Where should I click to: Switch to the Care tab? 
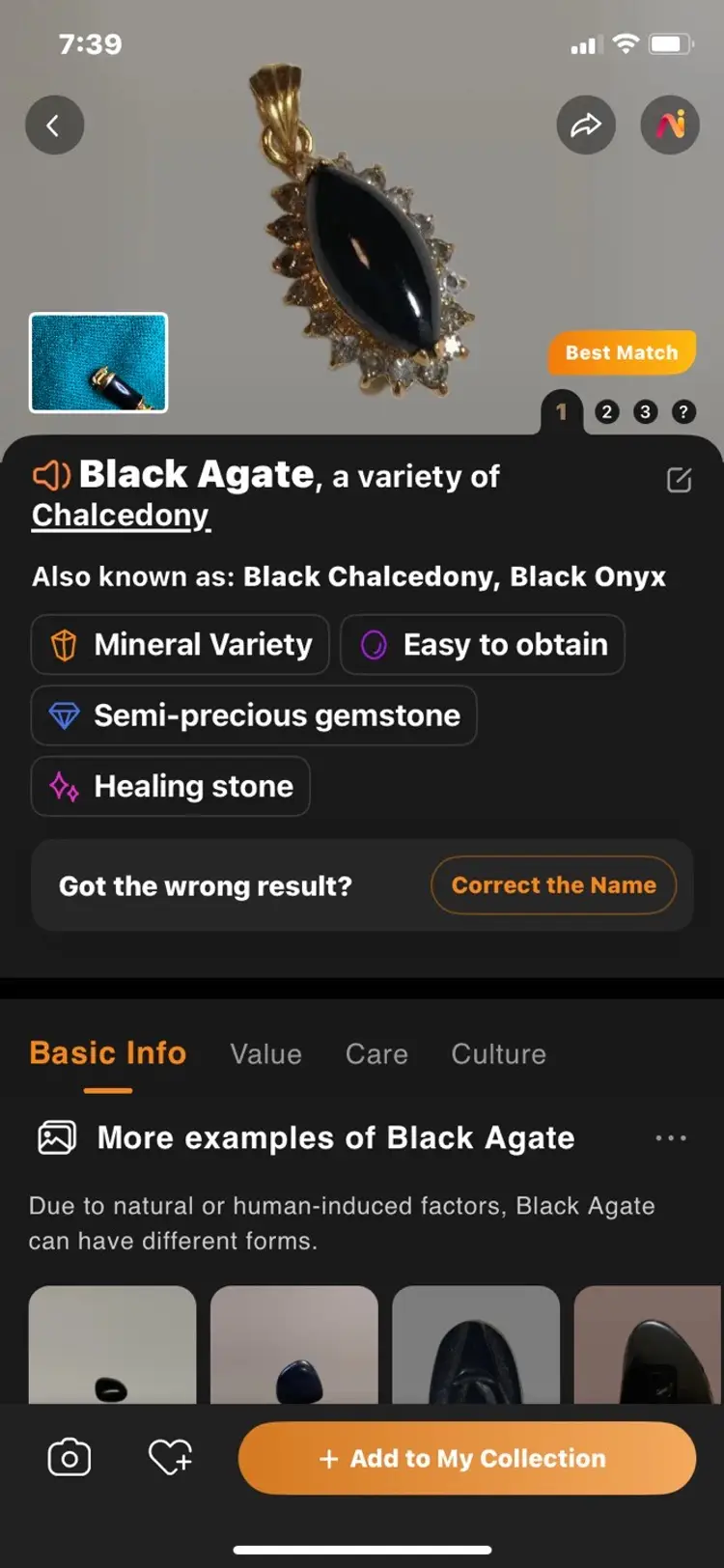(376, 1053)
